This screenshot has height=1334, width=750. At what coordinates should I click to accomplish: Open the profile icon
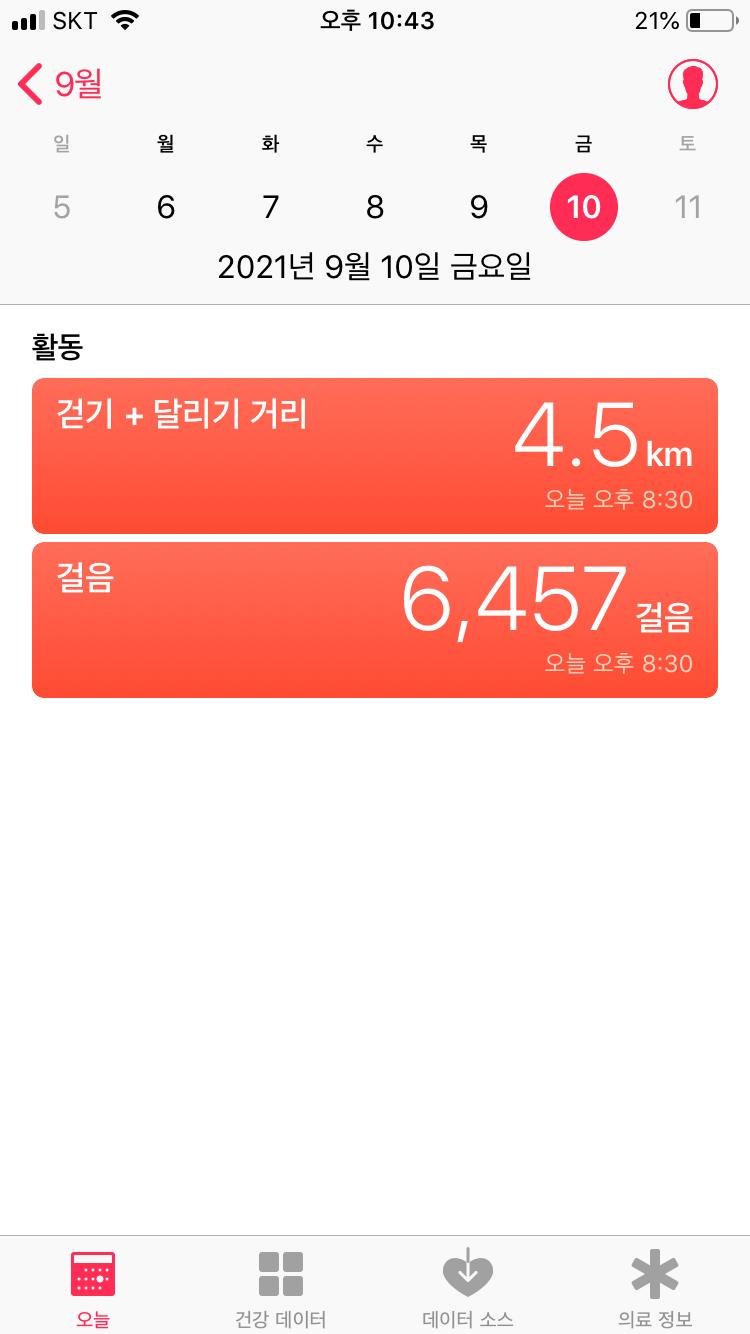693,85
